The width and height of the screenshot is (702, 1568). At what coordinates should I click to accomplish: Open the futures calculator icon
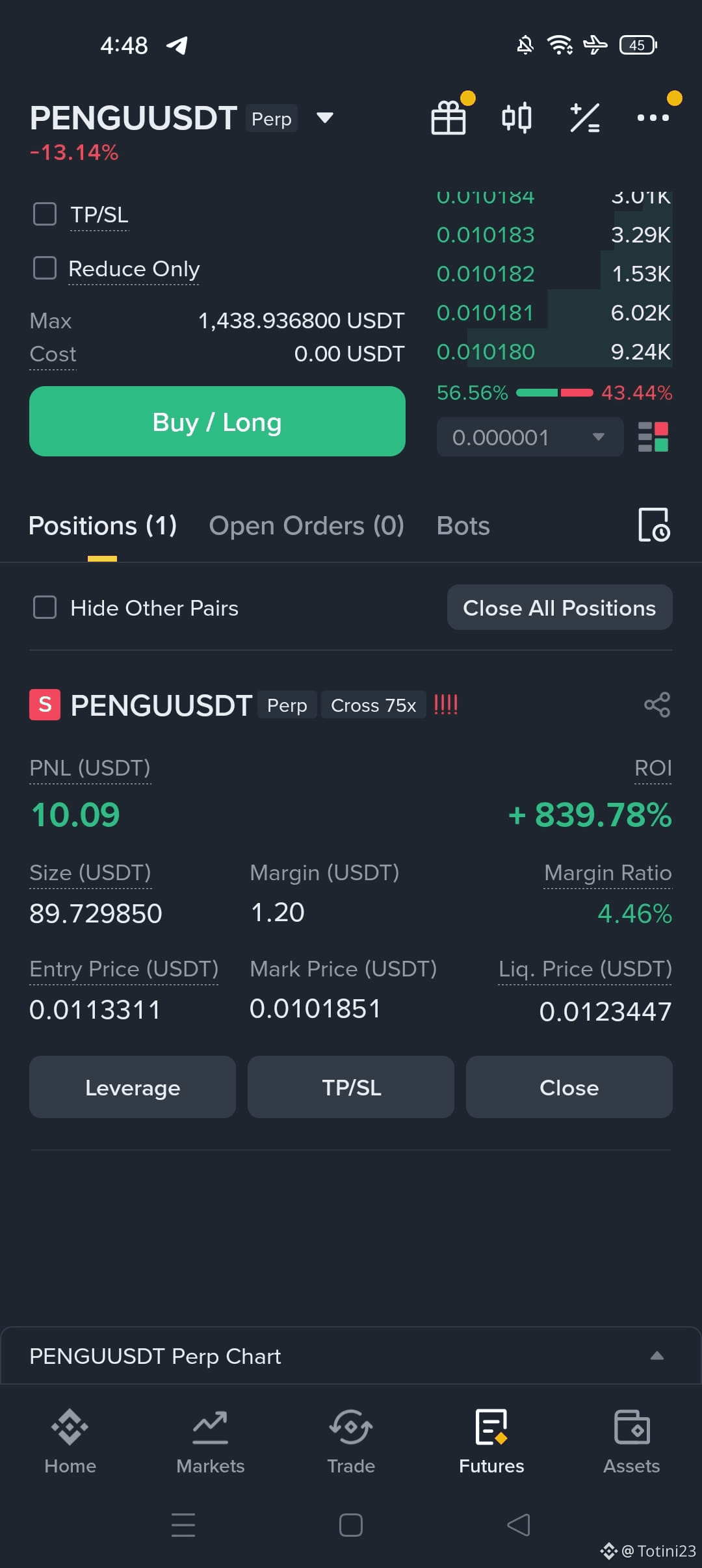[584, 117]
